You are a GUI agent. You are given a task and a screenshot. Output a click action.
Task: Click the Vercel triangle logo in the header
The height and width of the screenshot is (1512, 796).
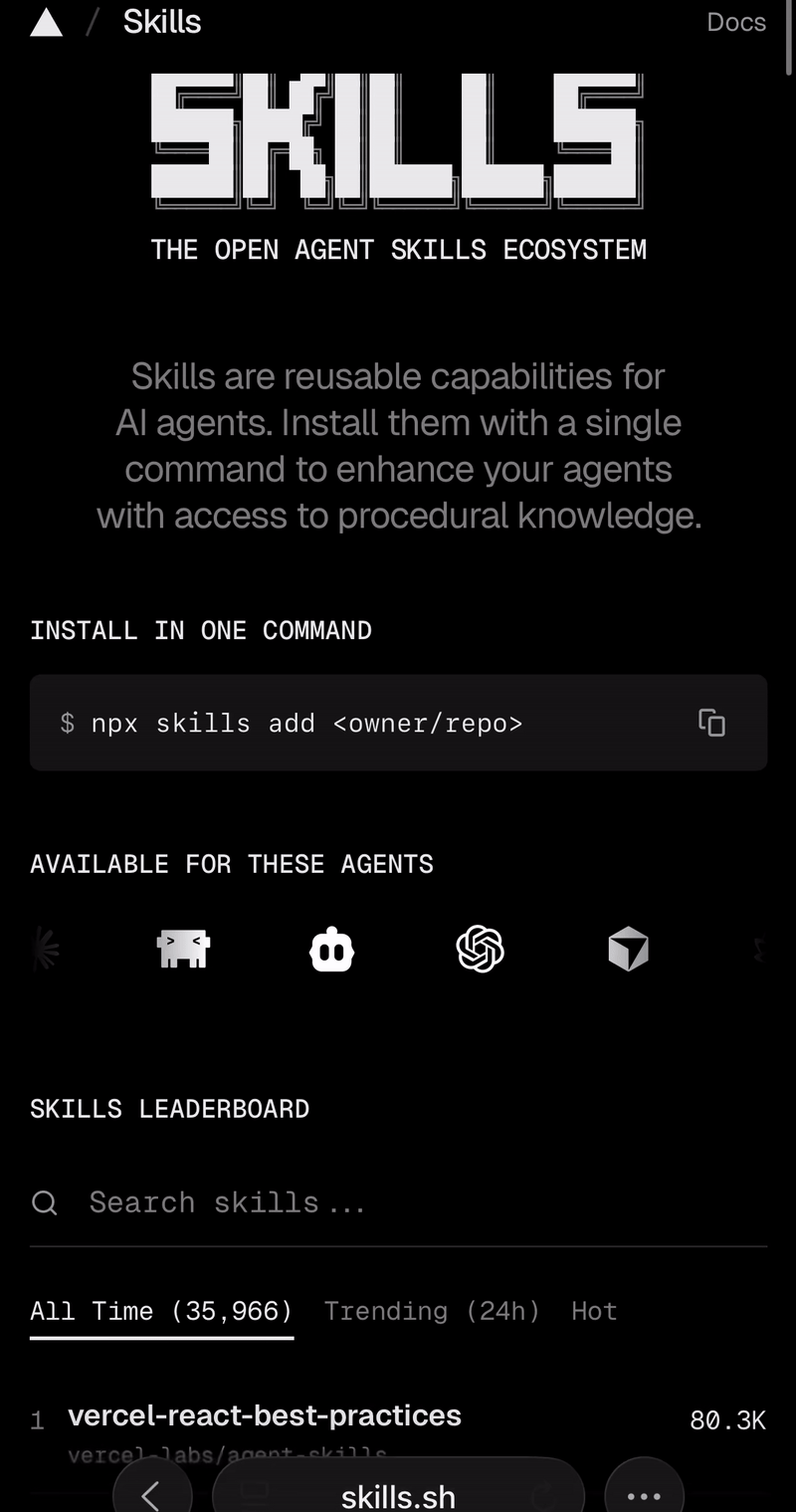coord(45,21)
